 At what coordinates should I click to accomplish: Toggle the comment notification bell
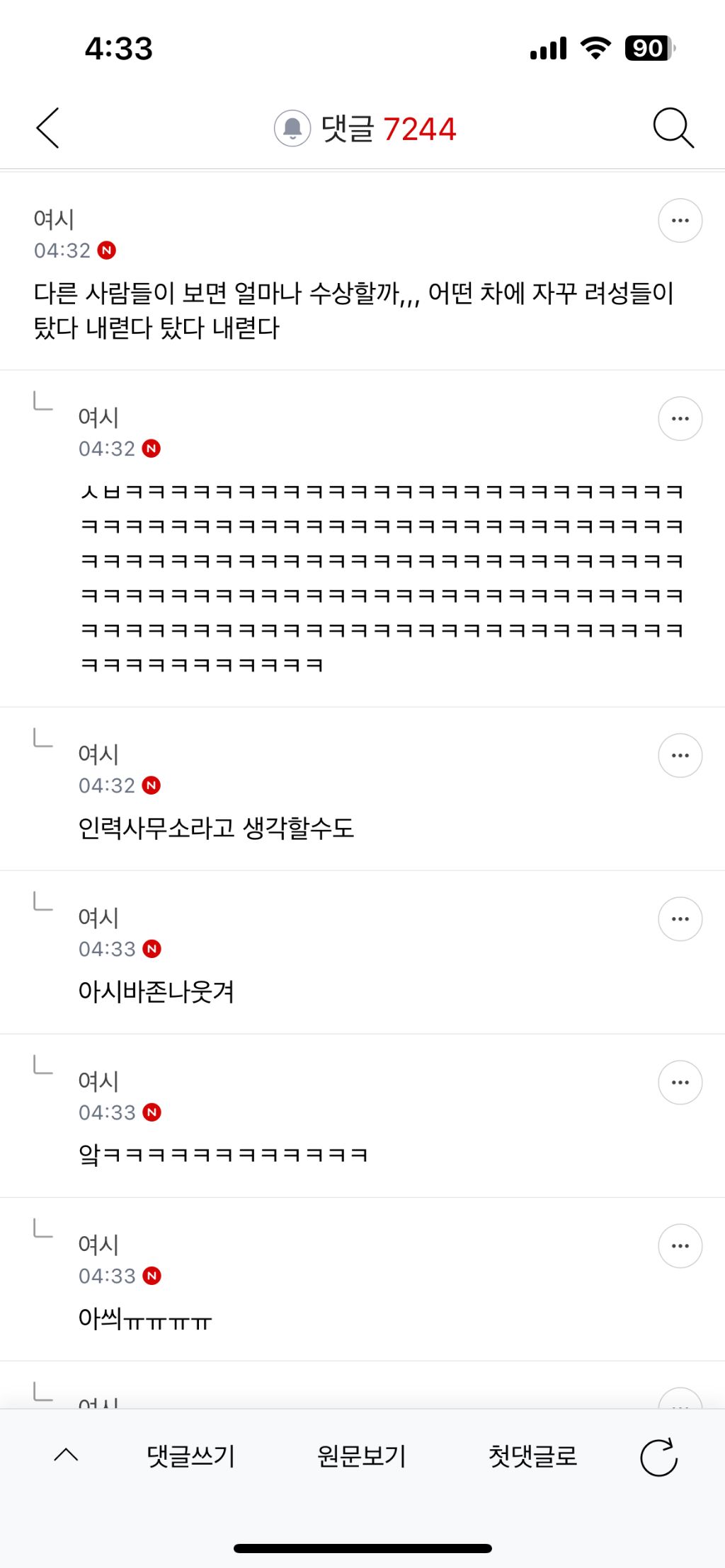point(292,128)
